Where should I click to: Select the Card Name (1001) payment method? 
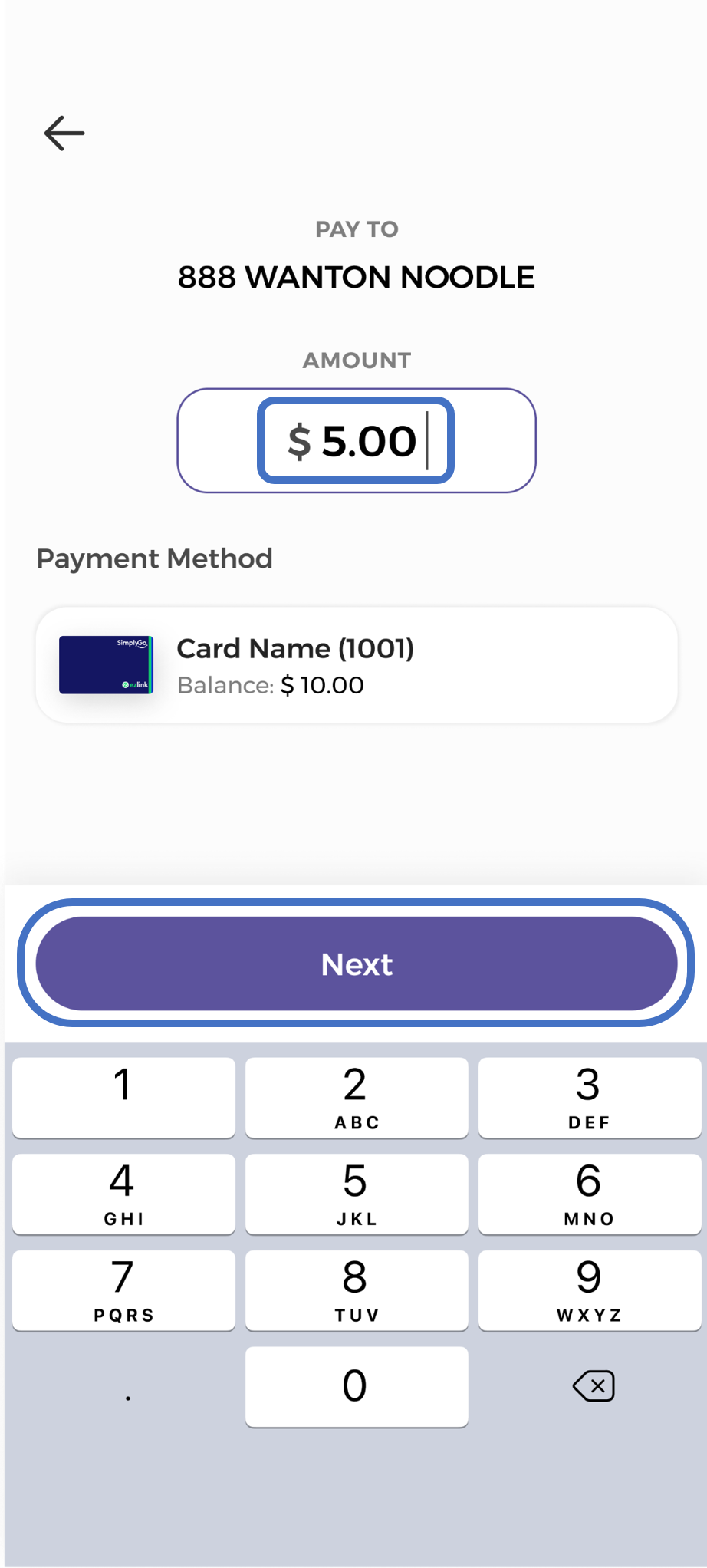(x=356, y=665)
